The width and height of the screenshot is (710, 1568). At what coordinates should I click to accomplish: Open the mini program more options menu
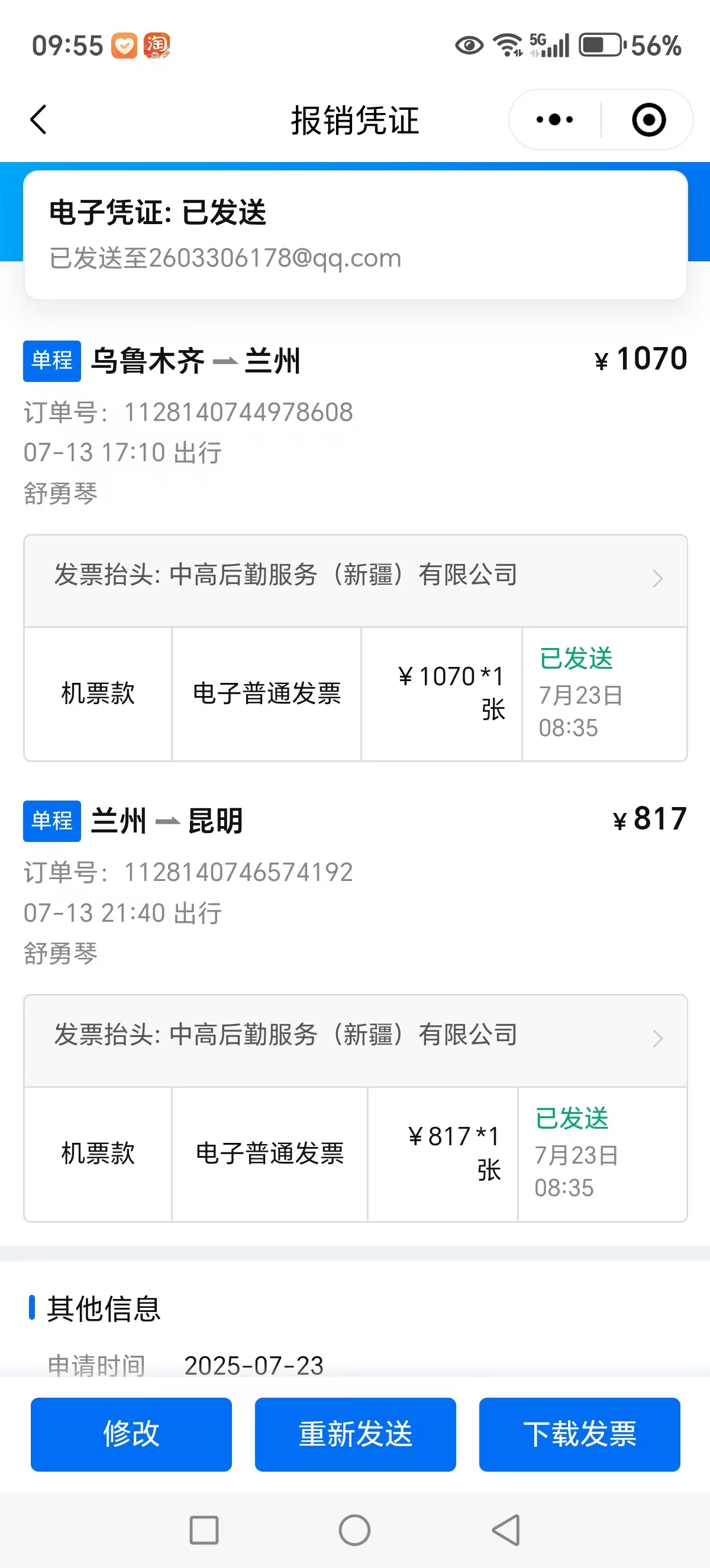[x=554, y=119]
